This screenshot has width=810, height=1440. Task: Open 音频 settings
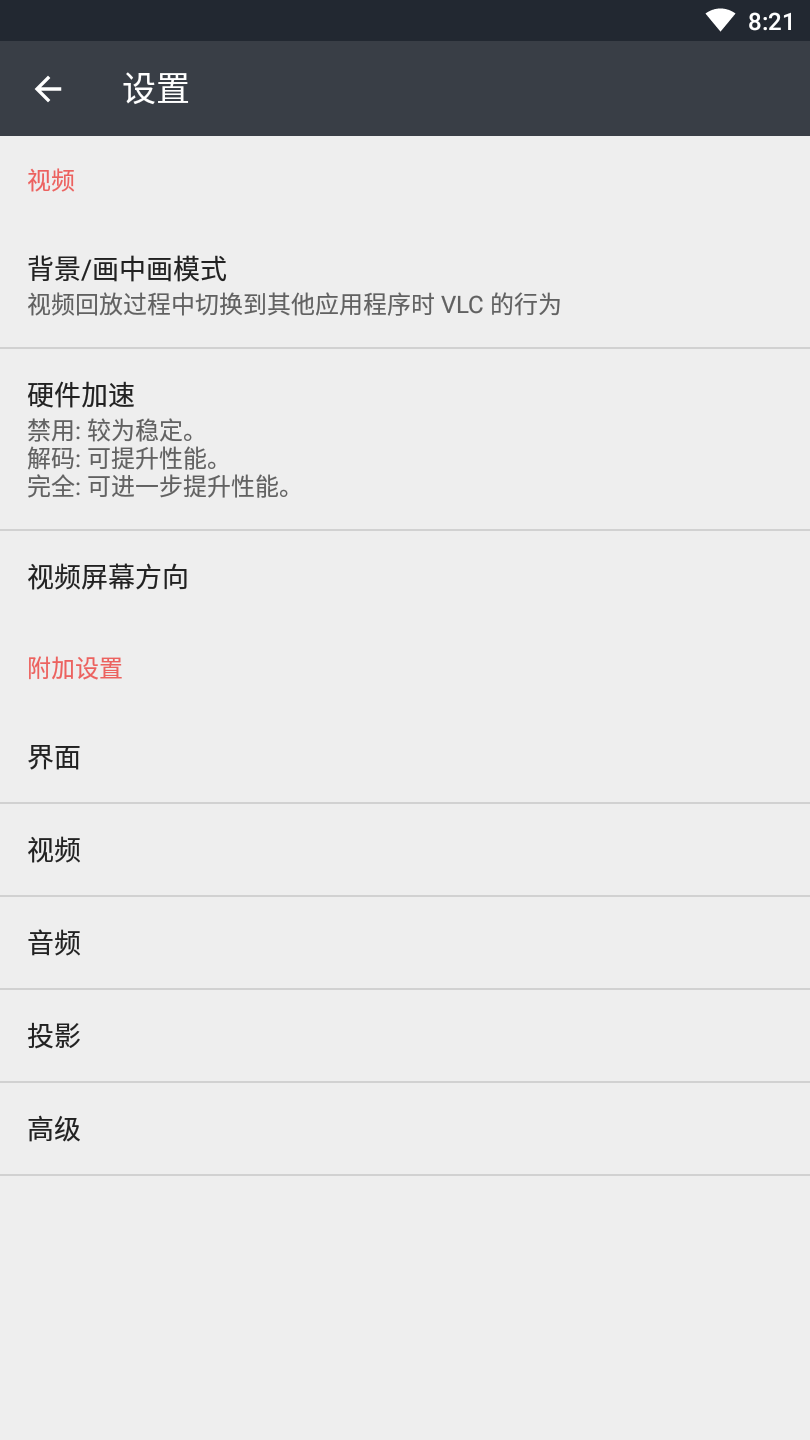coord(405,943)
